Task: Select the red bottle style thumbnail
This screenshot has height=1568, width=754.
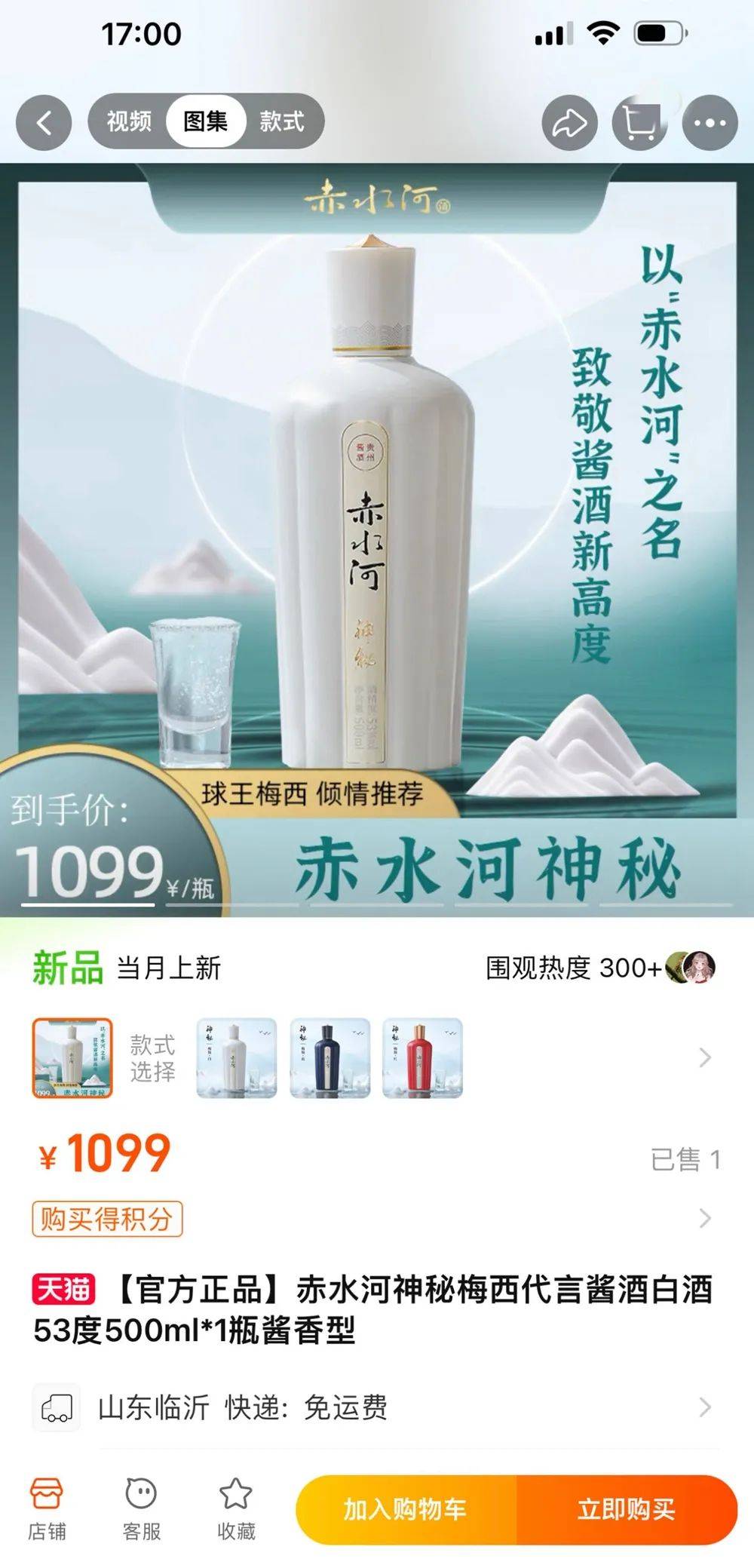Action: 422,1057
